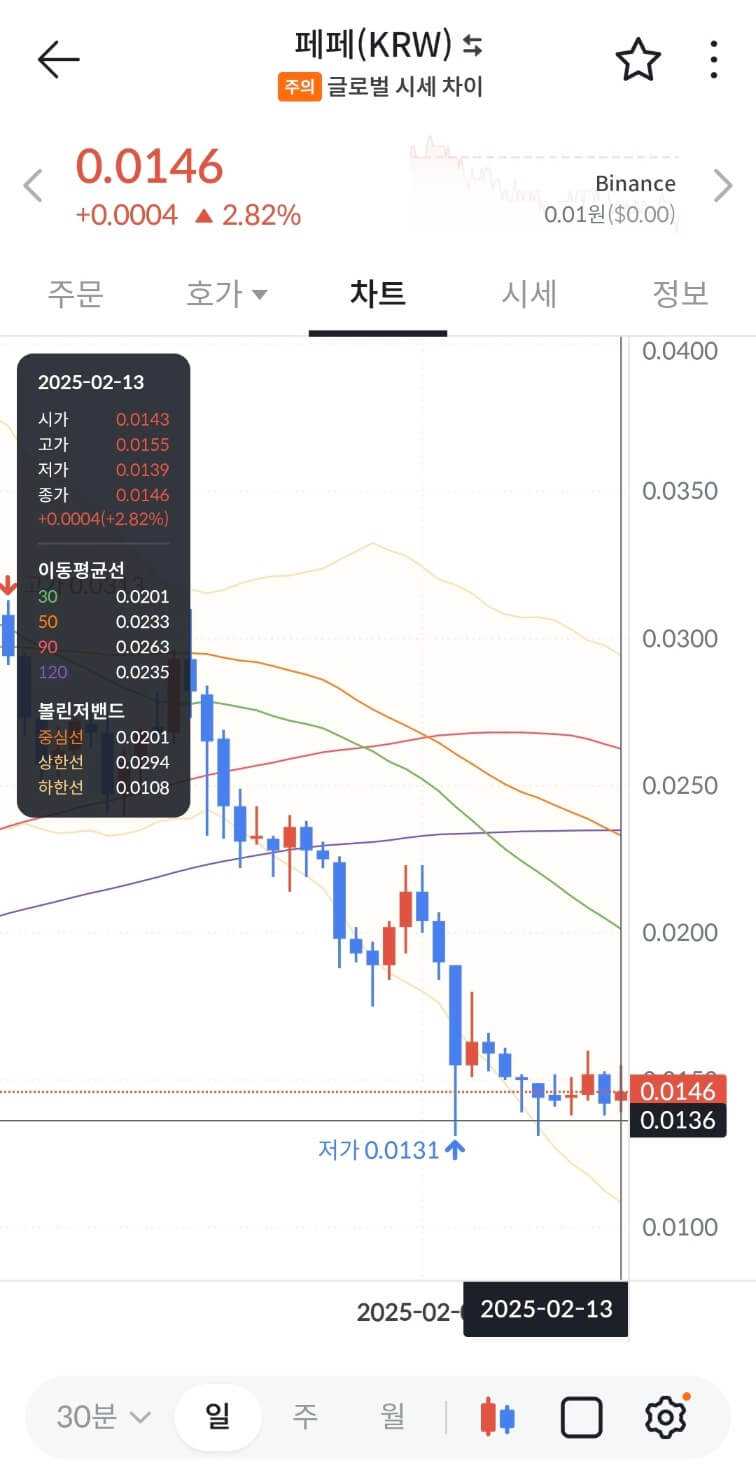The height and width of the screenshot is (1476, 756).
Task: Select the 일 daily chart interval
Action: 218,1416
